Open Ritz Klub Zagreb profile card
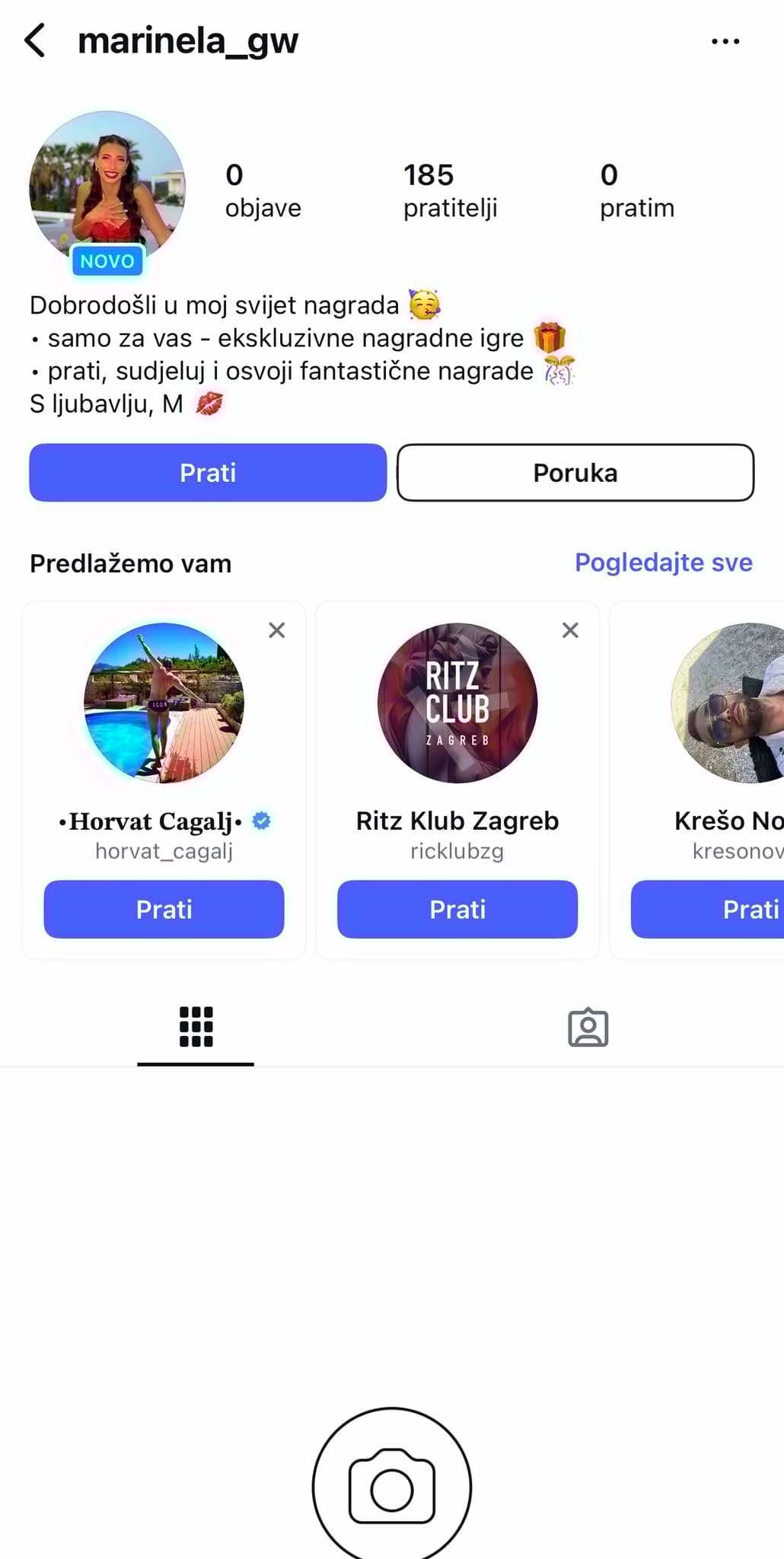 click(457, 703)
